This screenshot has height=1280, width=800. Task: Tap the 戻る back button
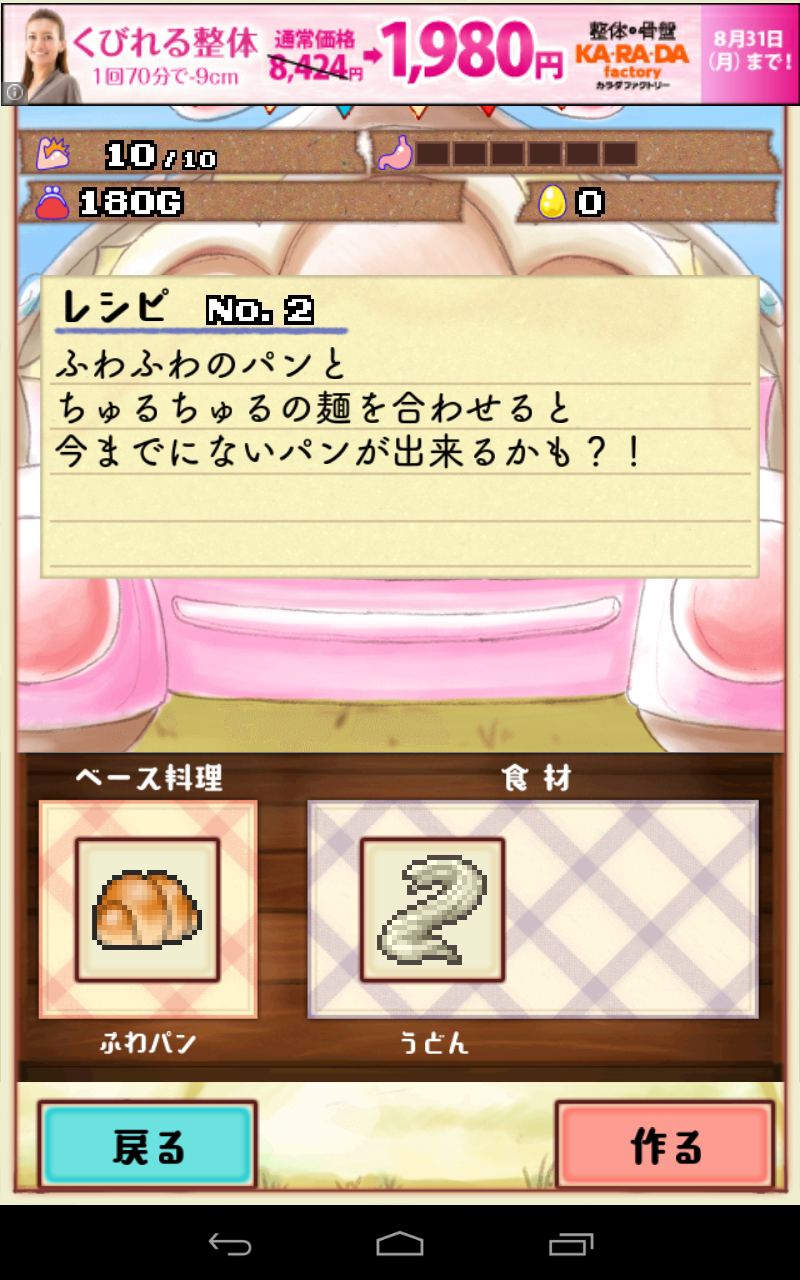[x=147, y=1146]
